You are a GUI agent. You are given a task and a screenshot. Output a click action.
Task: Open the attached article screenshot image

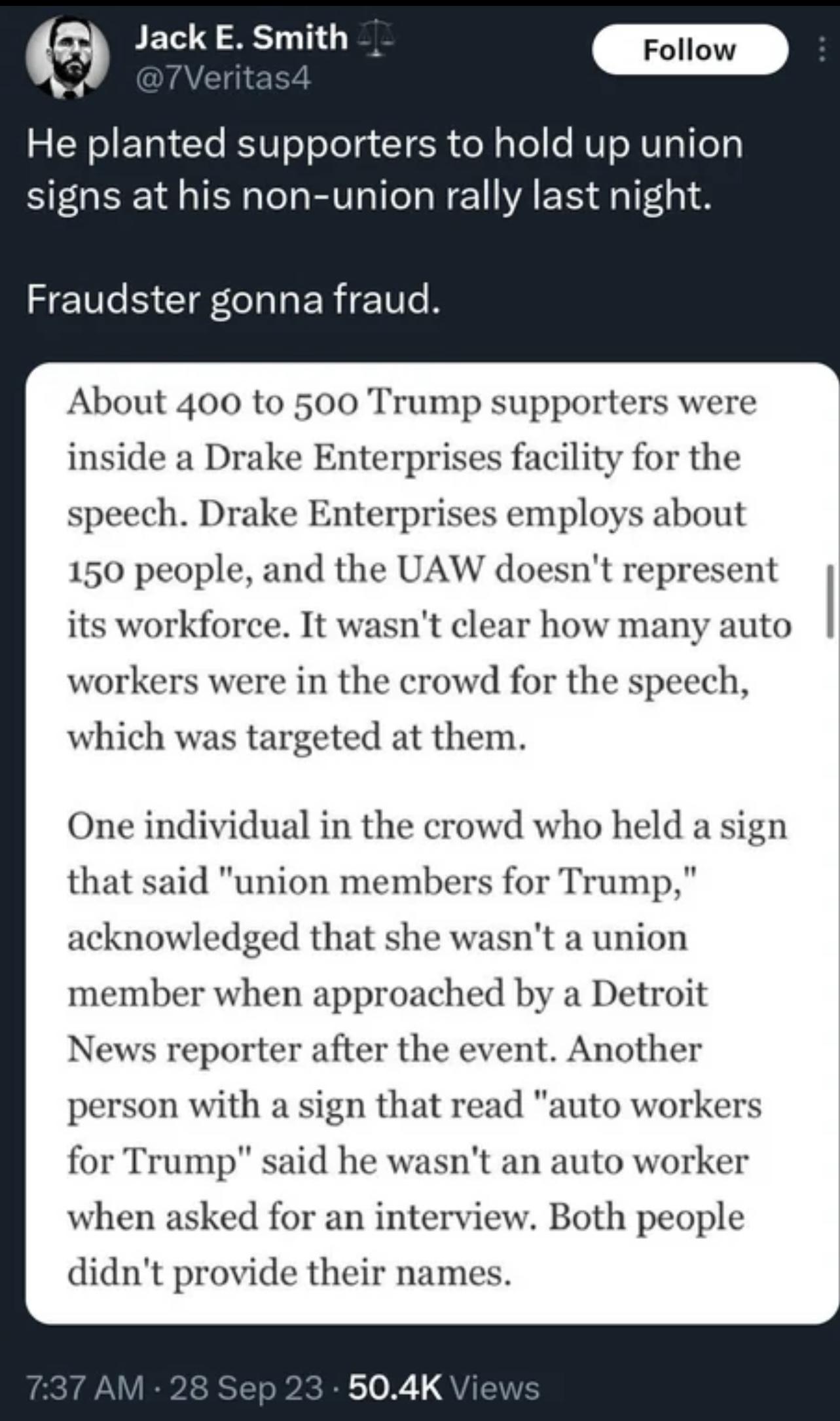[432, 845]
